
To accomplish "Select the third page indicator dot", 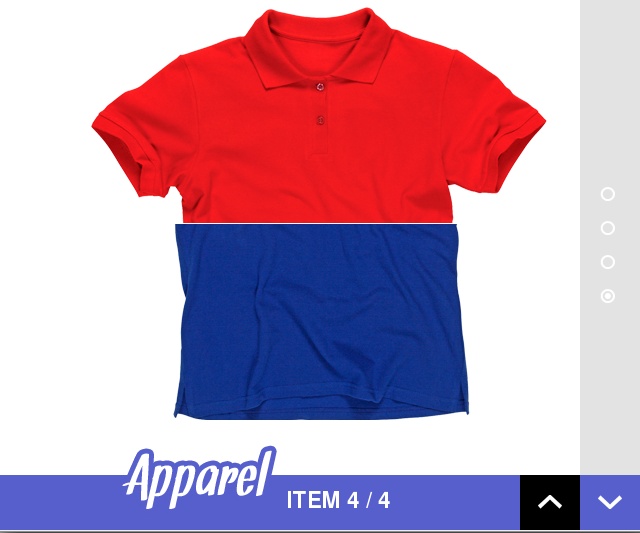I will click(608, 262).
